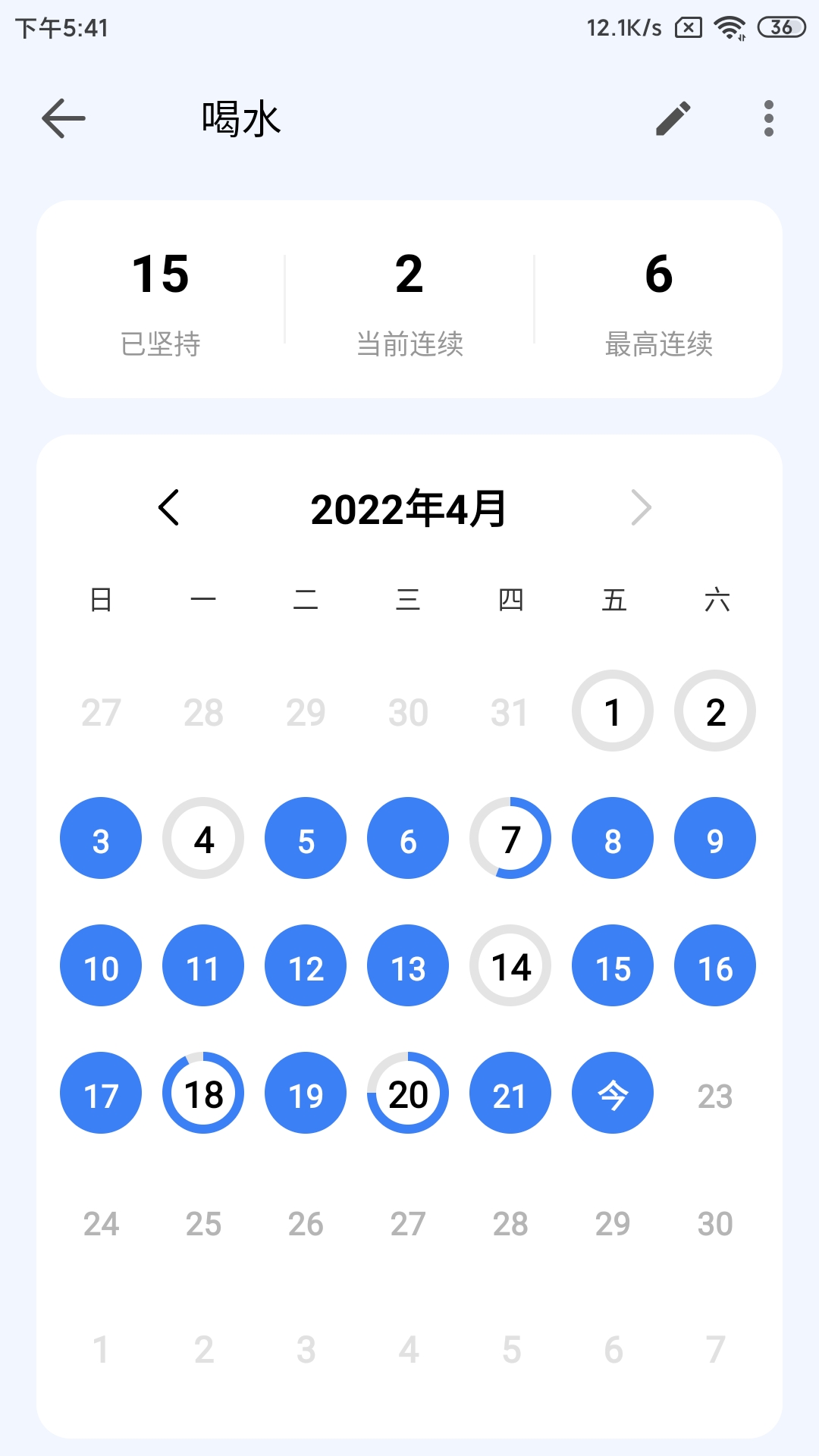Collapse to previous month with left arrow

(168, 508)
